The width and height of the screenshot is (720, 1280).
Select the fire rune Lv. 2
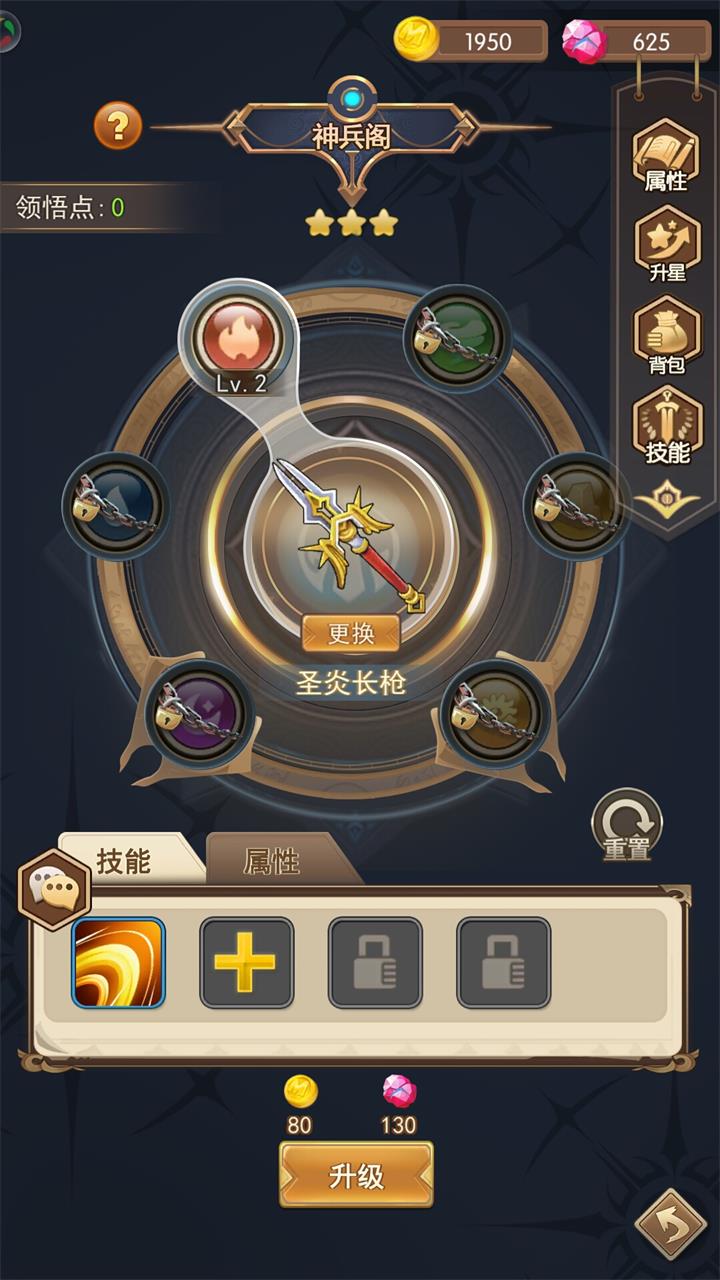tap(238, 339)
